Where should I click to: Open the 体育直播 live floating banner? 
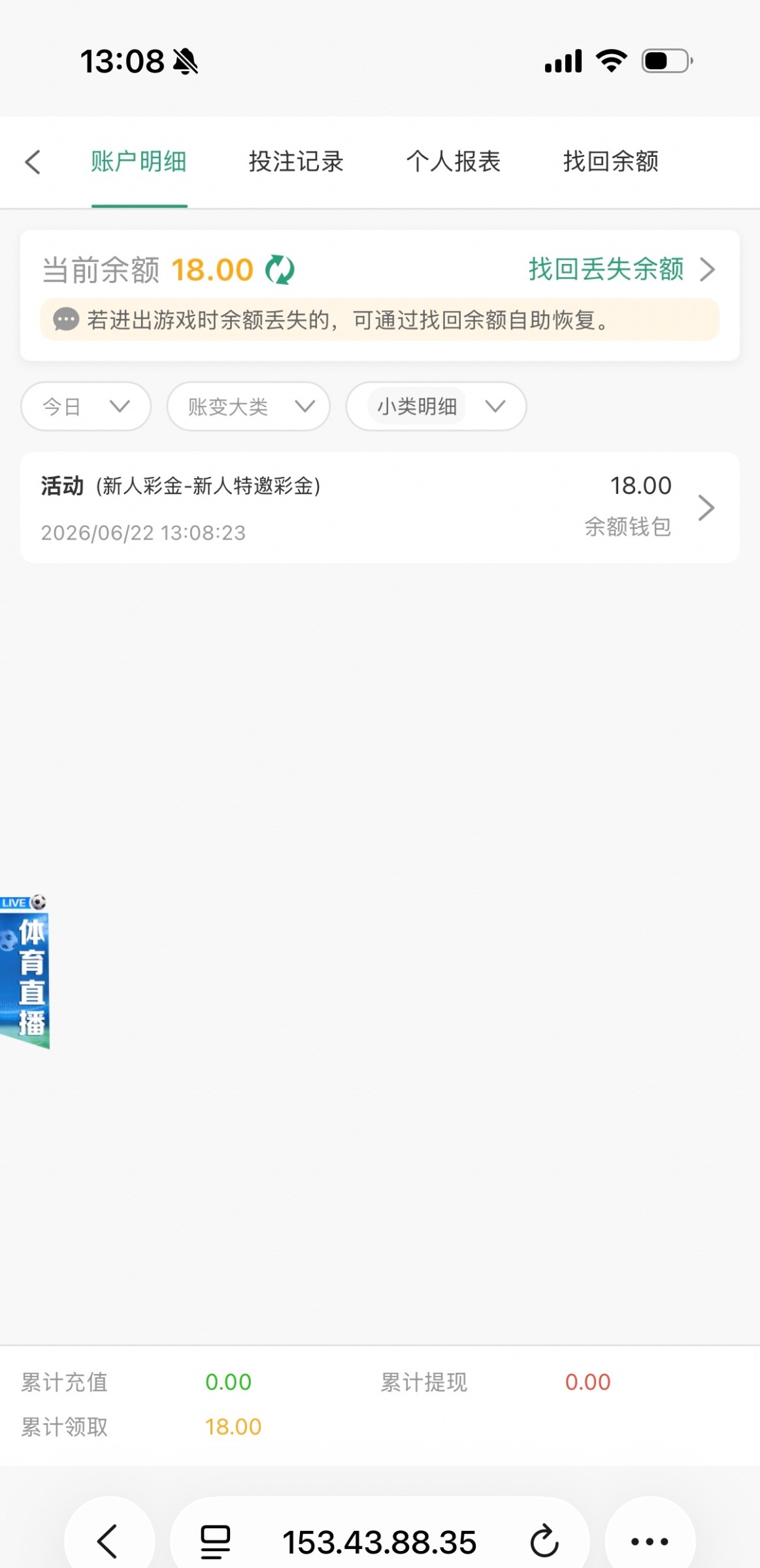pos(24,972)
